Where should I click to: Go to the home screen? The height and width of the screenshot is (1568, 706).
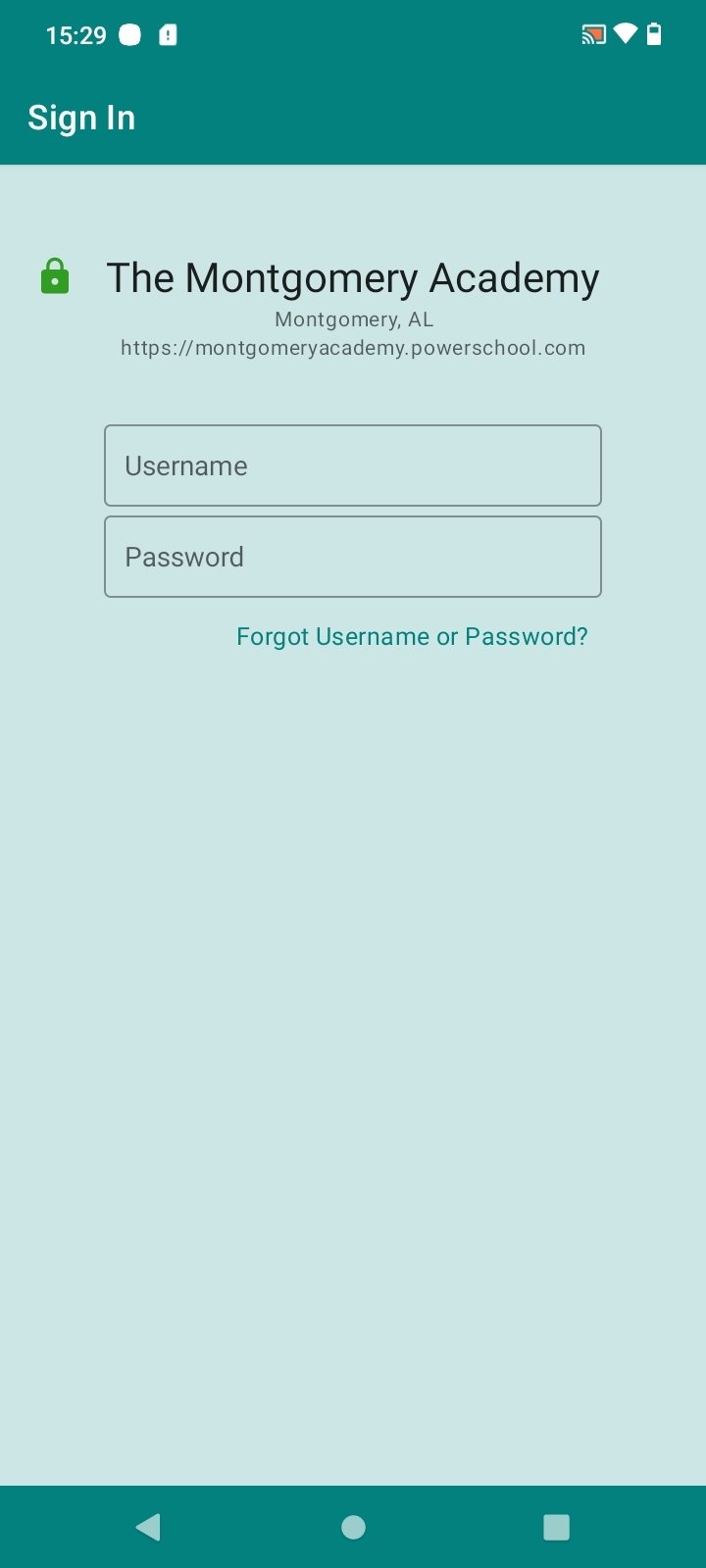tap(353, 1527)
